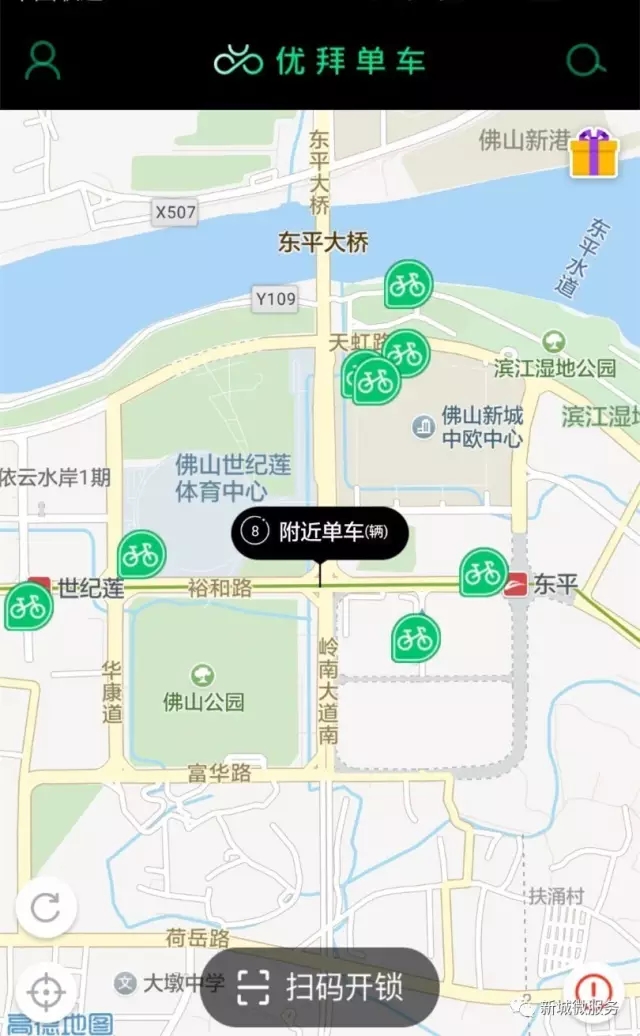Select the bike marker beside 东平 station
Screen dimensions: 640x1036
[483, 572]
